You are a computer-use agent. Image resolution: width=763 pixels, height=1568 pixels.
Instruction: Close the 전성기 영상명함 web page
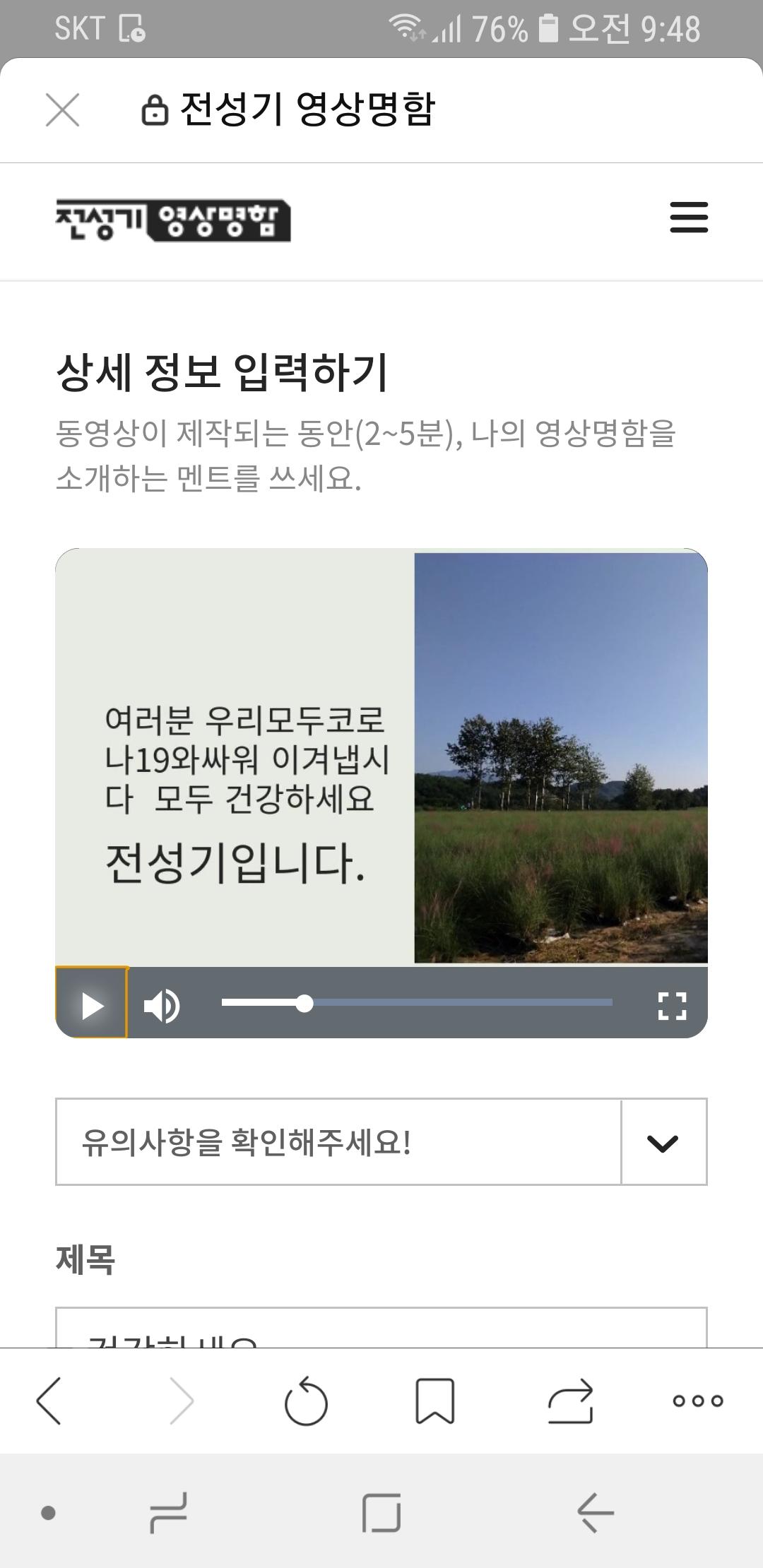[x=62, y=110]
